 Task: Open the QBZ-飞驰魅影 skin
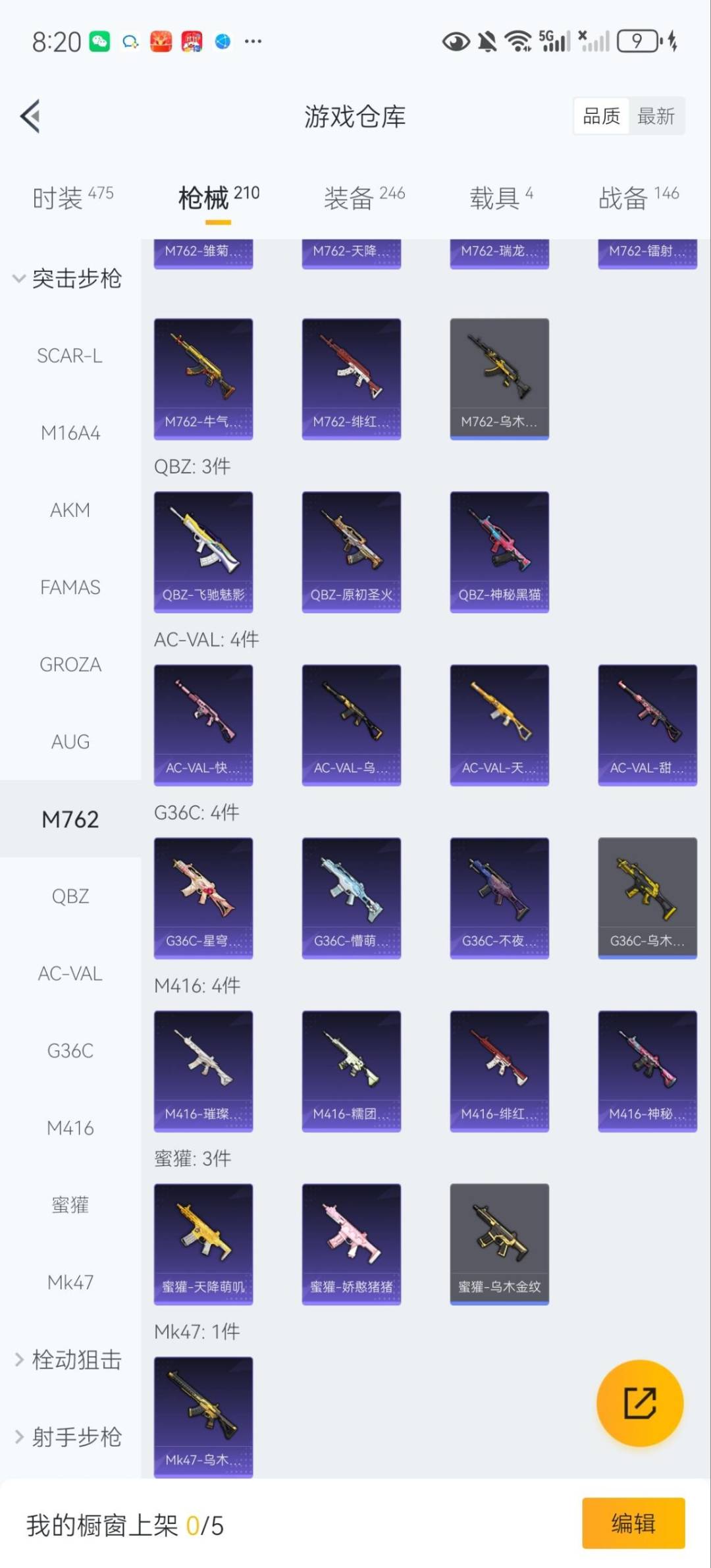[x=203, y=552]
